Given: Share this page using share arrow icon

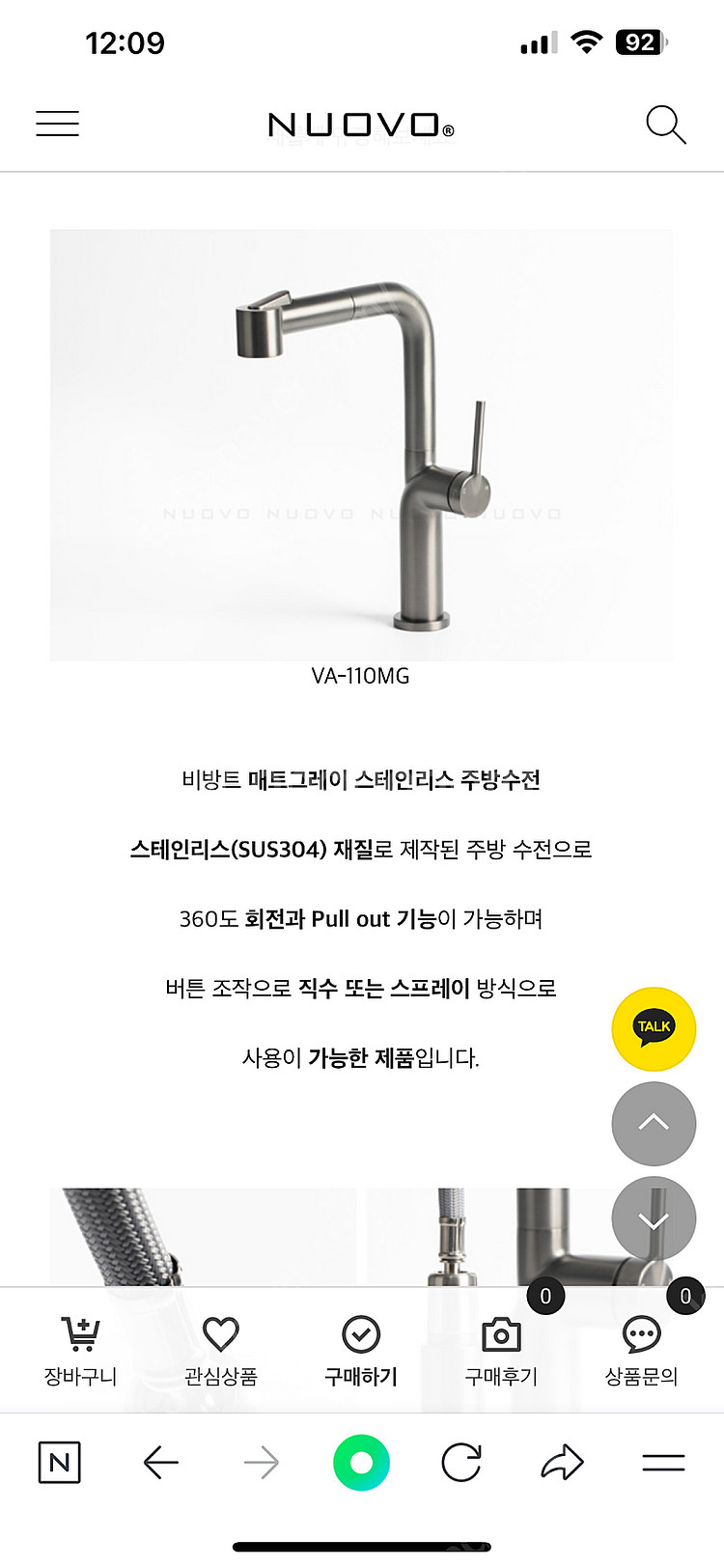Looking at the screenshot, I should 562,1462.
